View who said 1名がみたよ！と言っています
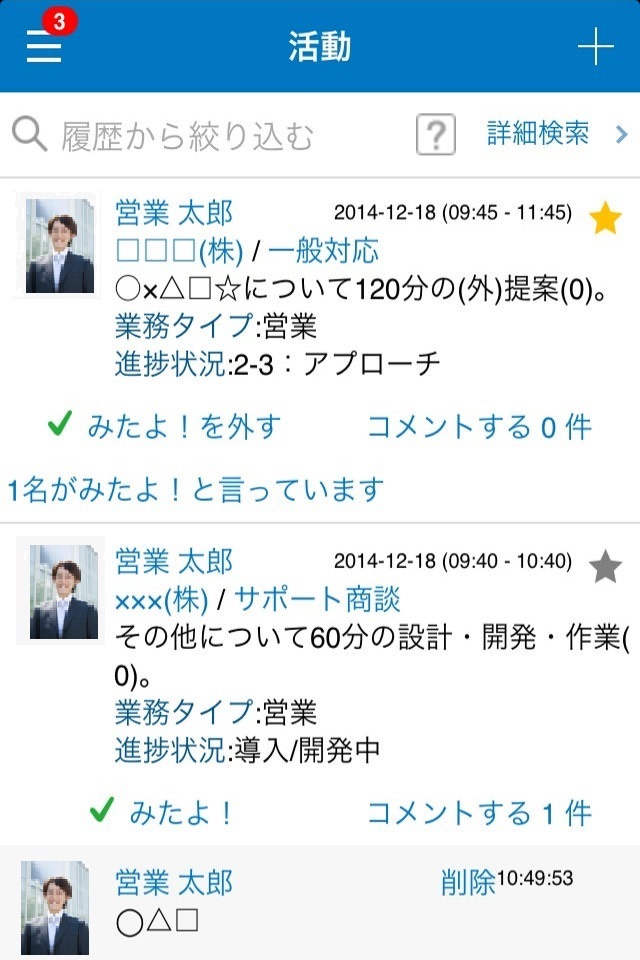The width and height of the screenshot is (640, 960). 196,490
